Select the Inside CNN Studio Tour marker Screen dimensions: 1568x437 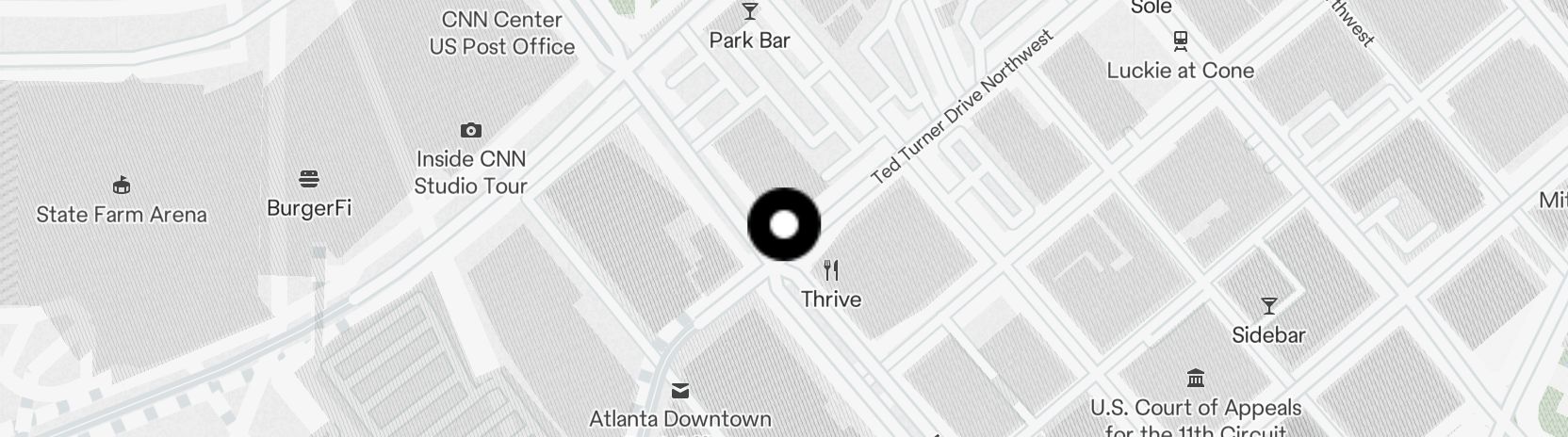[470, 131]
